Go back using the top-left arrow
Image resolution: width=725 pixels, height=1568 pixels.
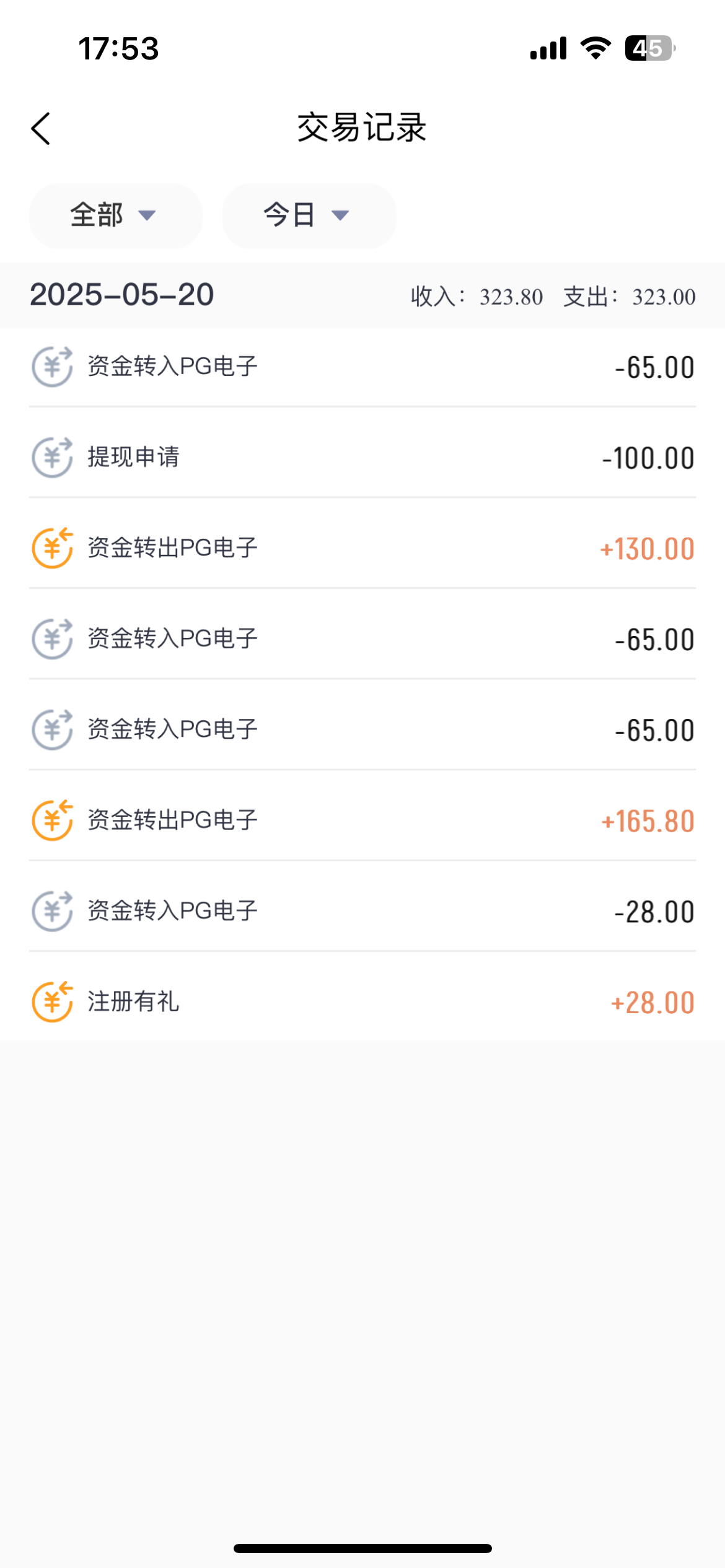(x=41, y=129)
